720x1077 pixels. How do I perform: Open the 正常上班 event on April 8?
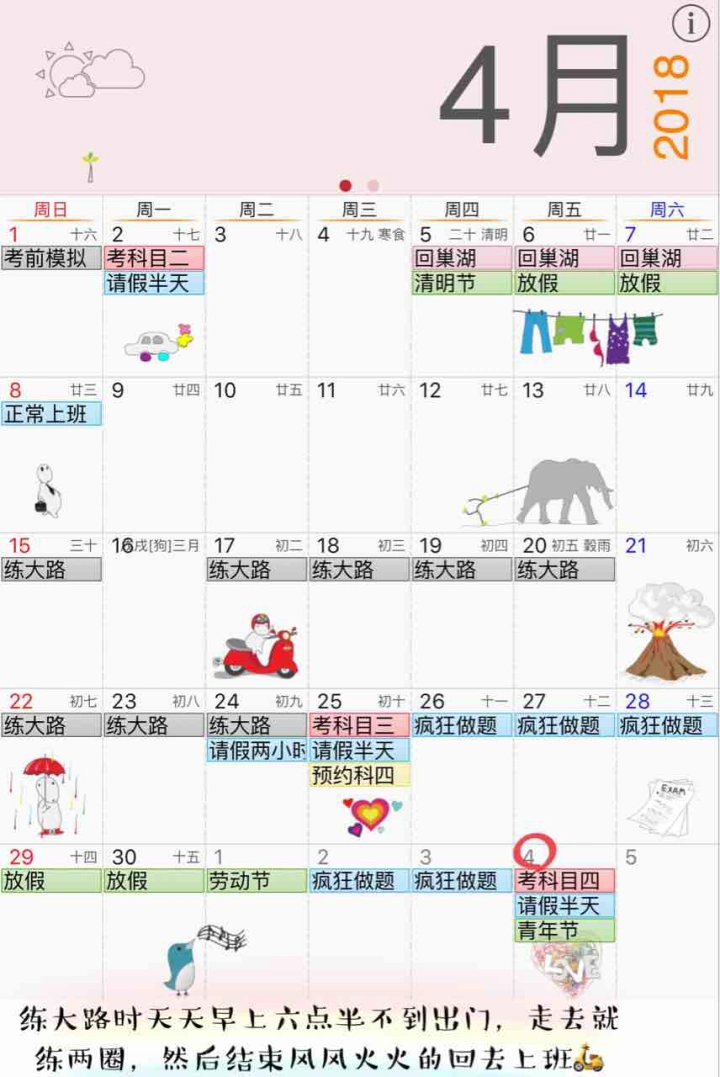[x=51, y=414]
